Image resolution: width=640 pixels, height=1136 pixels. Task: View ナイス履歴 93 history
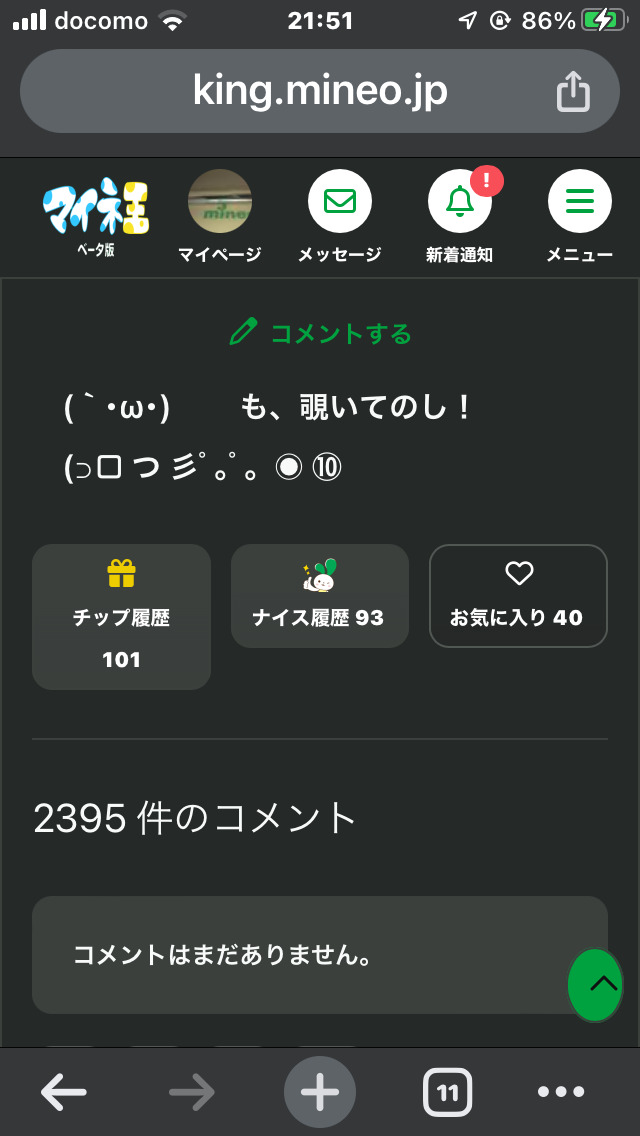320,596
